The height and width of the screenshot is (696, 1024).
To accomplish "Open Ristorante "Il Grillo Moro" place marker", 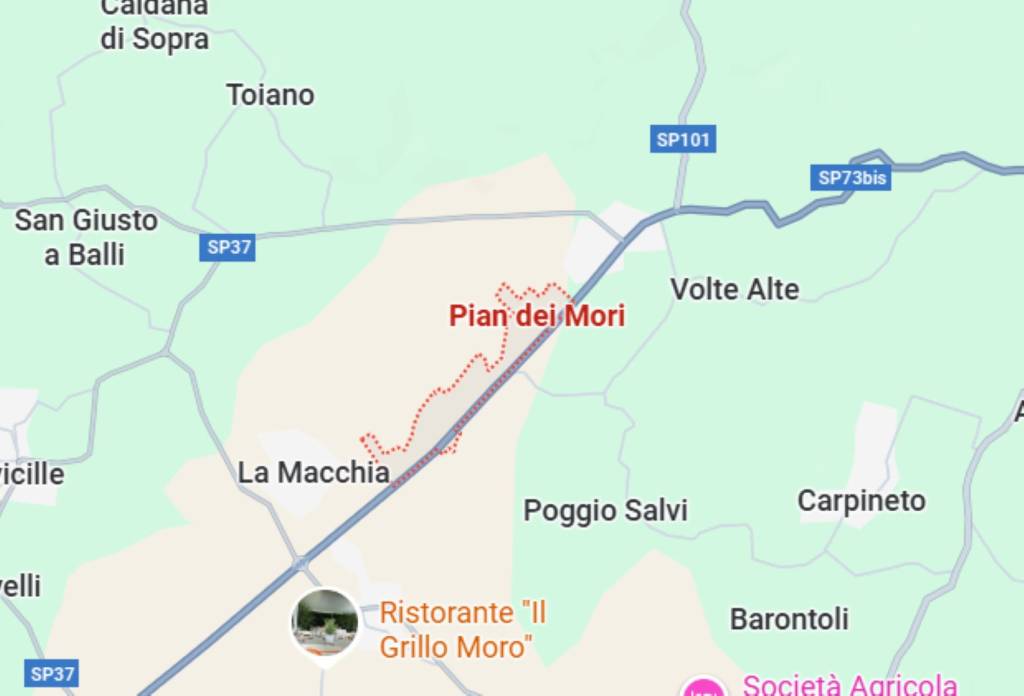I will pos(325,624).
